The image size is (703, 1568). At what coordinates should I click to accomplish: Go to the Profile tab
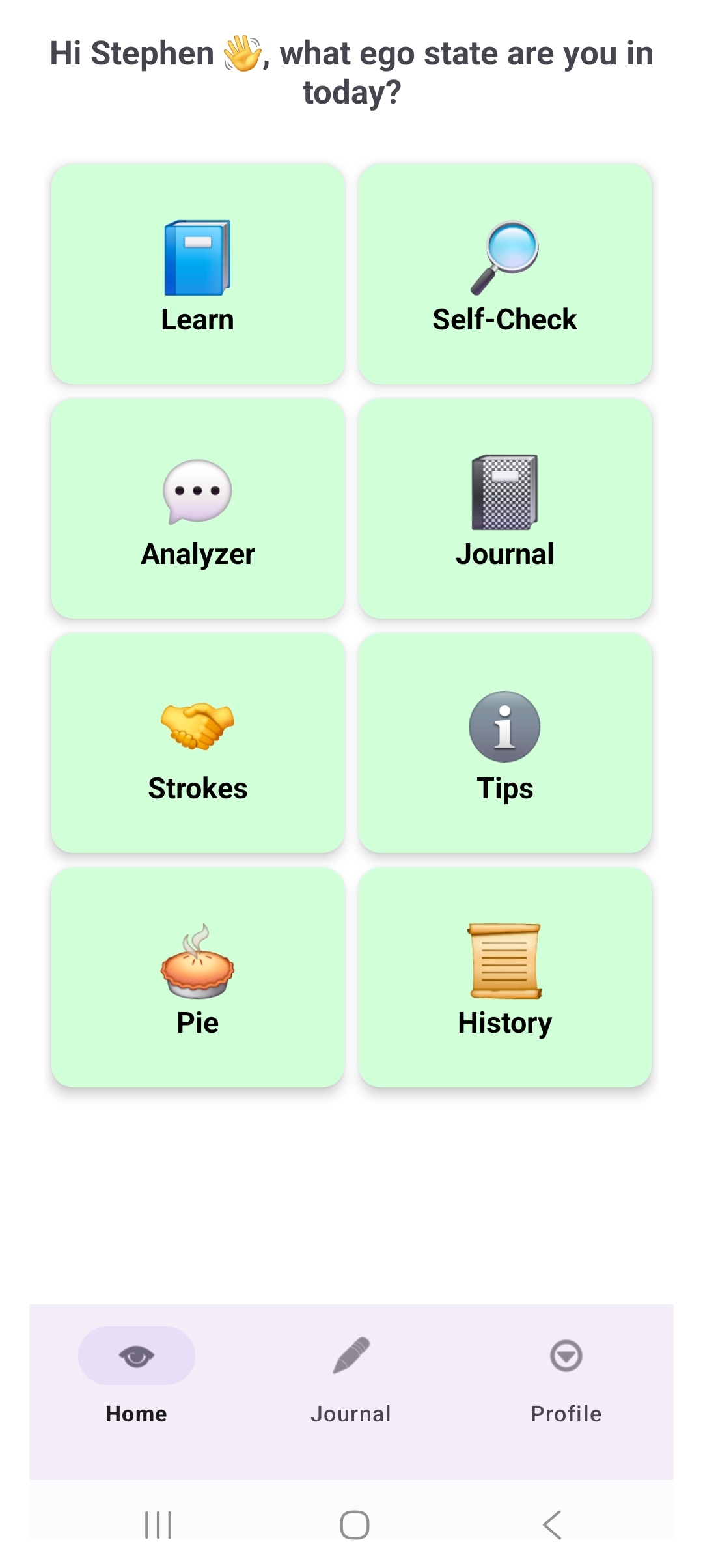(566, 1375)
